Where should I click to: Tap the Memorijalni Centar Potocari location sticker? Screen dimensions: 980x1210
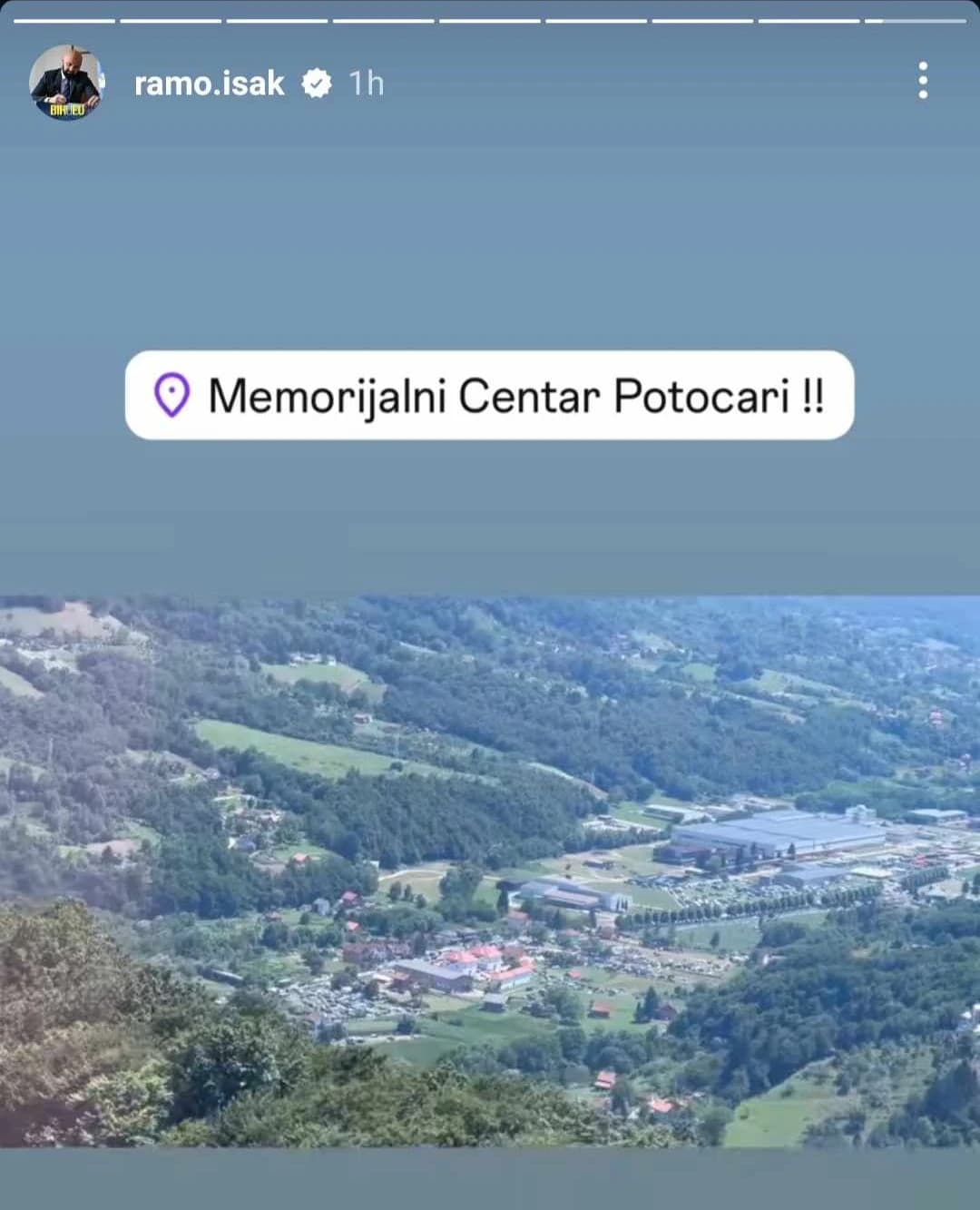coord(489,396)
